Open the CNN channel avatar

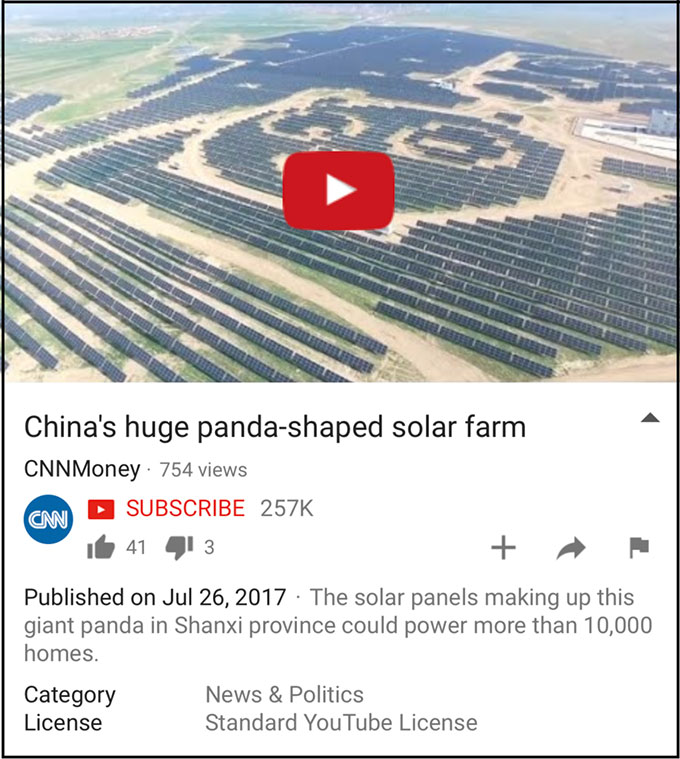coord(48,520)
